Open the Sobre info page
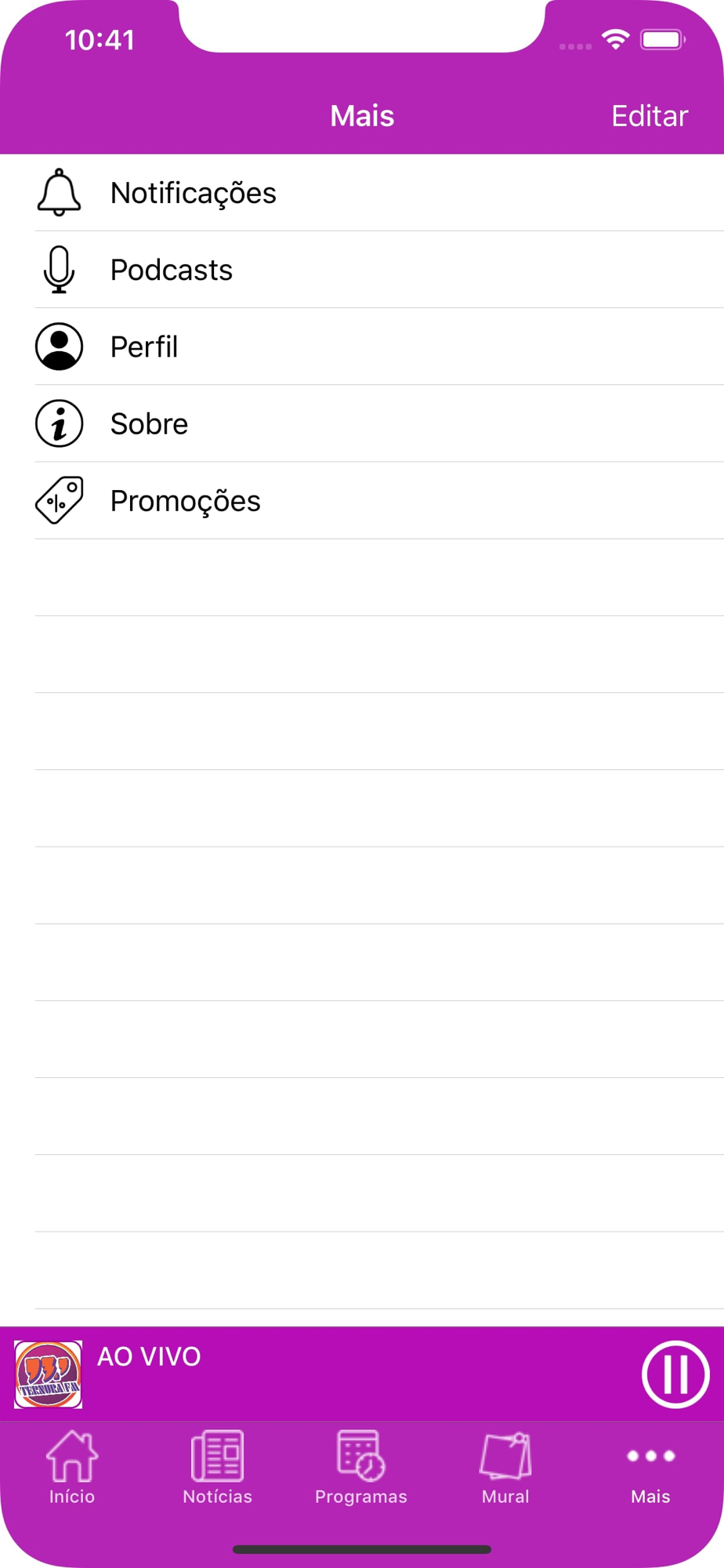Screen dimensions: 724x1568 tap(362, 423)
